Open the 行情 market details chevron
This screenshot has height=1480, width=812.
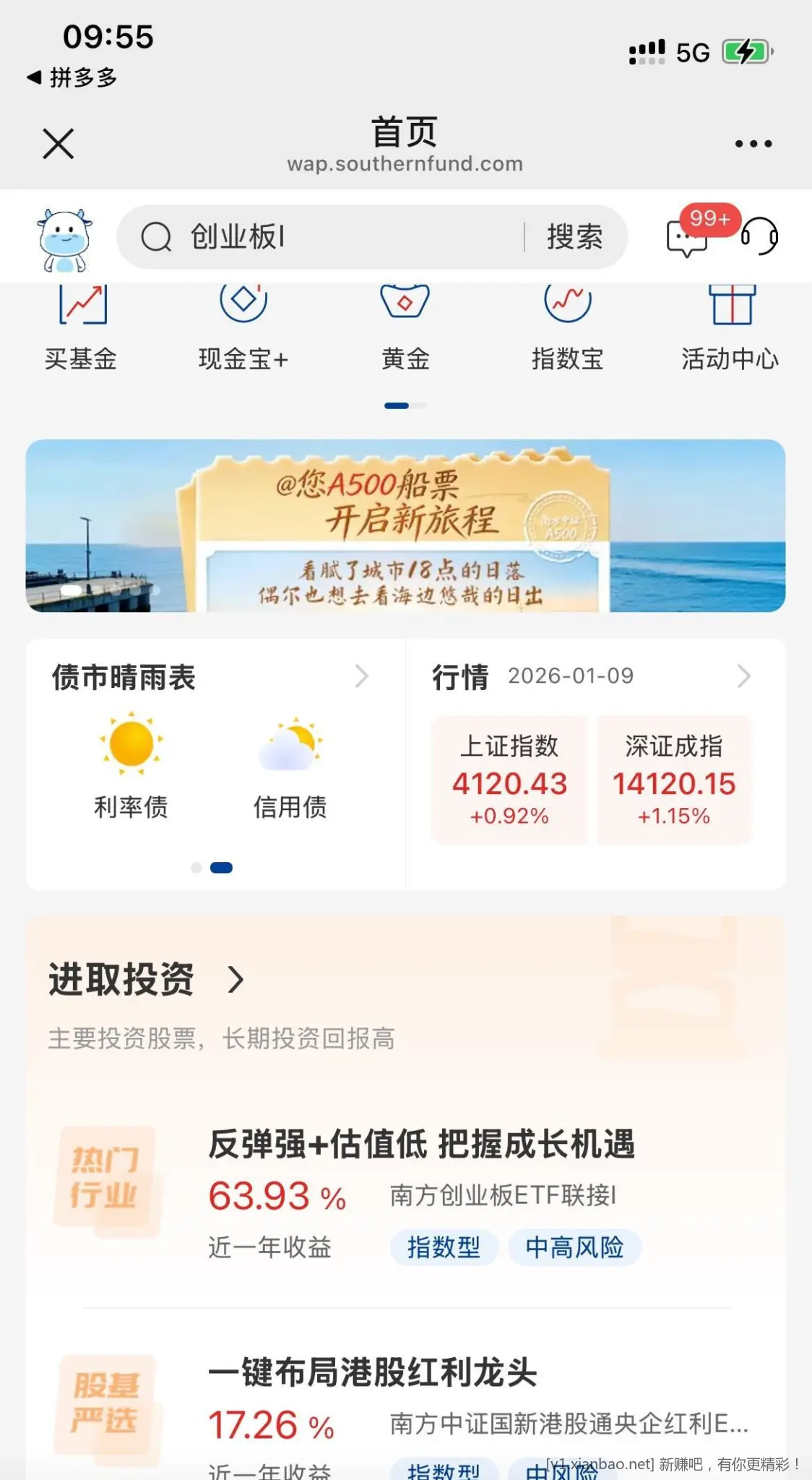point(745,677)
